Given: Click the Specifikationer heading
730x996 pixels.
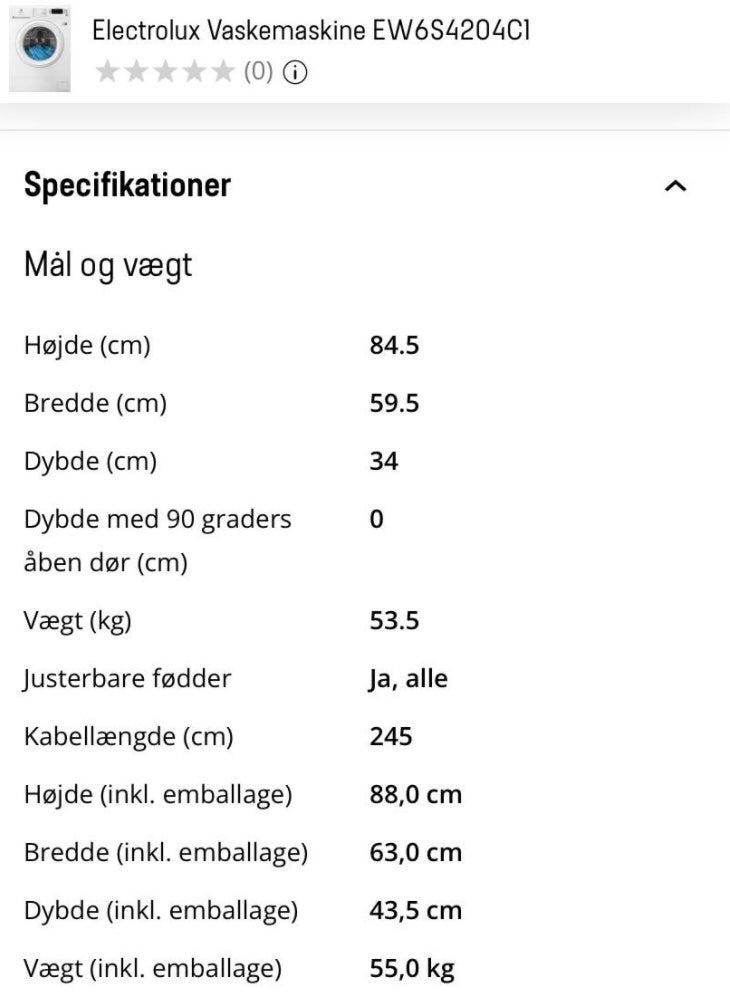Looking at the screenshot, I should click(127, 184).
